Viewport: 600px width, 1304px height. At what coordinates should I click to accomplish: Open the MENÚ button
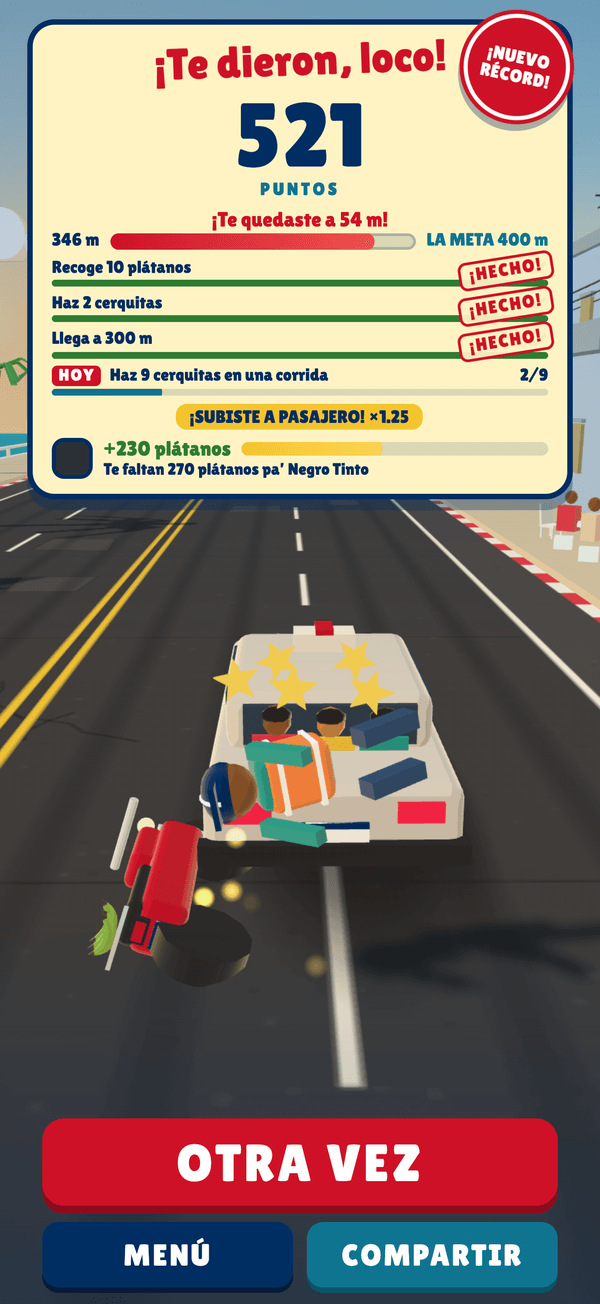[x=168, y=1255]
